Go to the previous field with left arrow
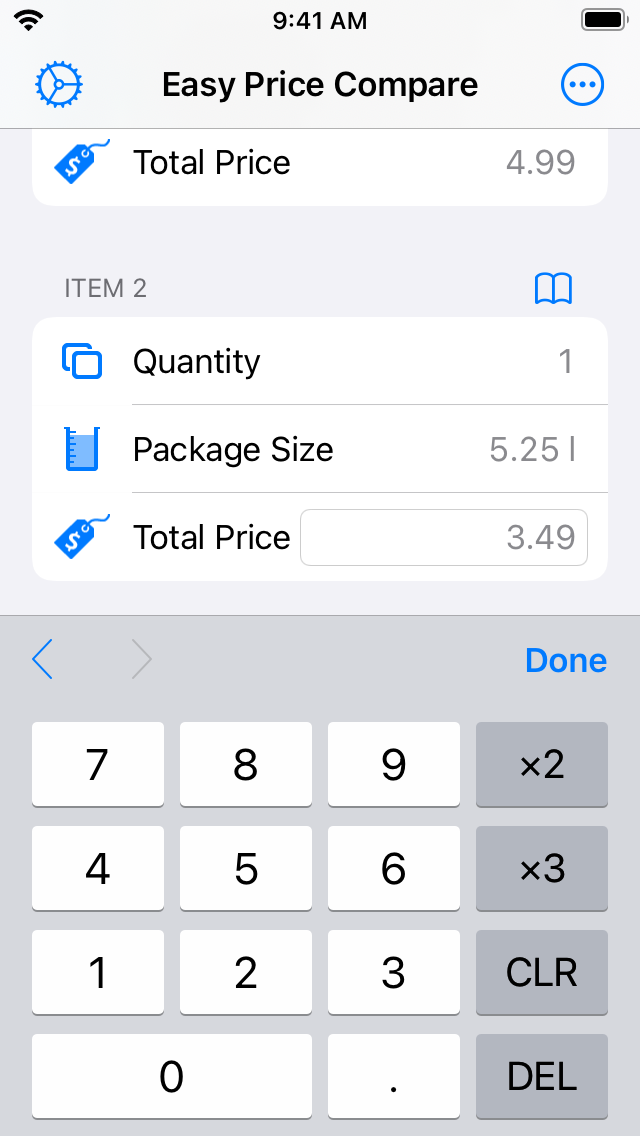Image resolution: width=640 pixels, height=1136 pixels. (x=43, y=660)
